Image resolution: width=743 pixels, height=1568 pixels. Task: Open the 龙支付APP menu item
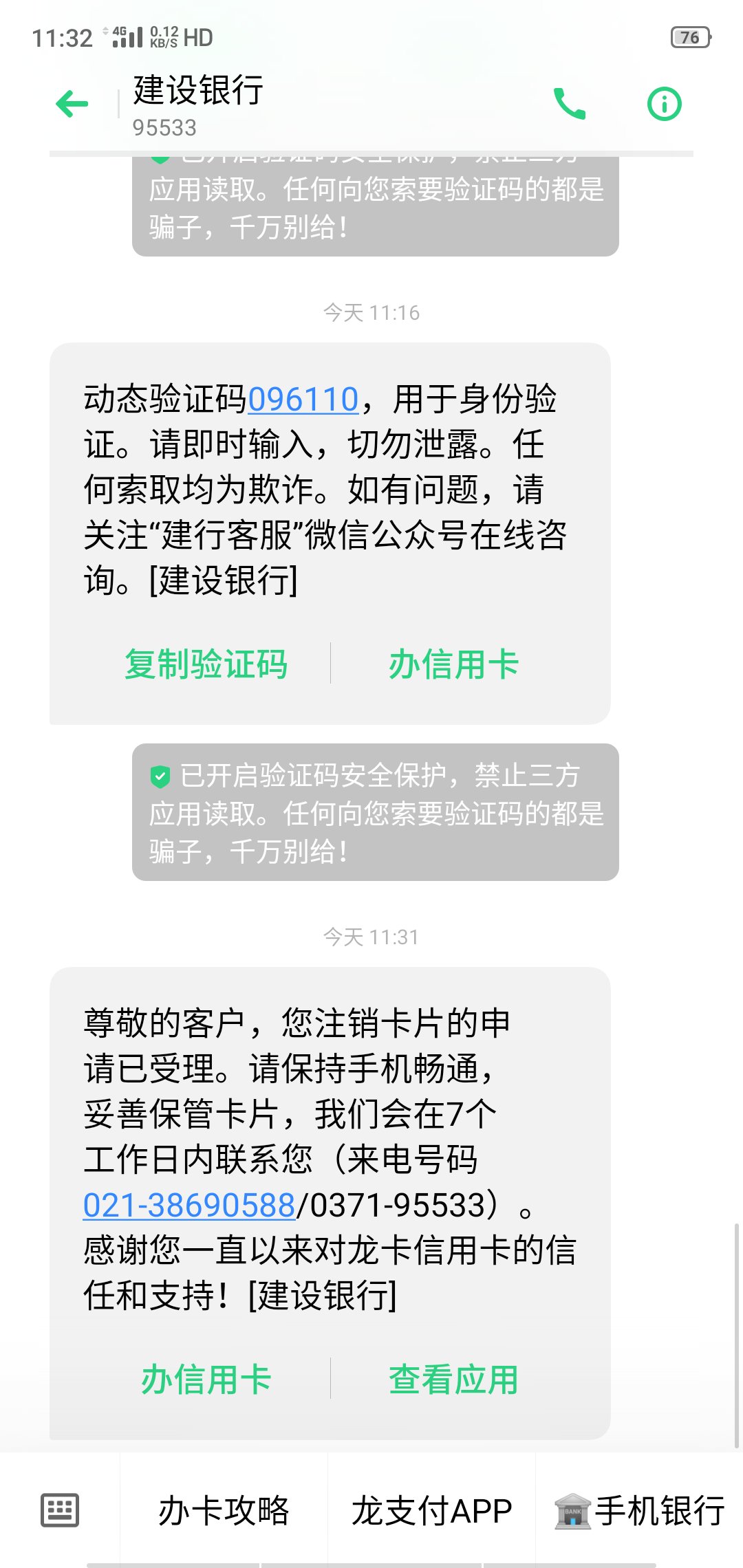point(431,1510)
